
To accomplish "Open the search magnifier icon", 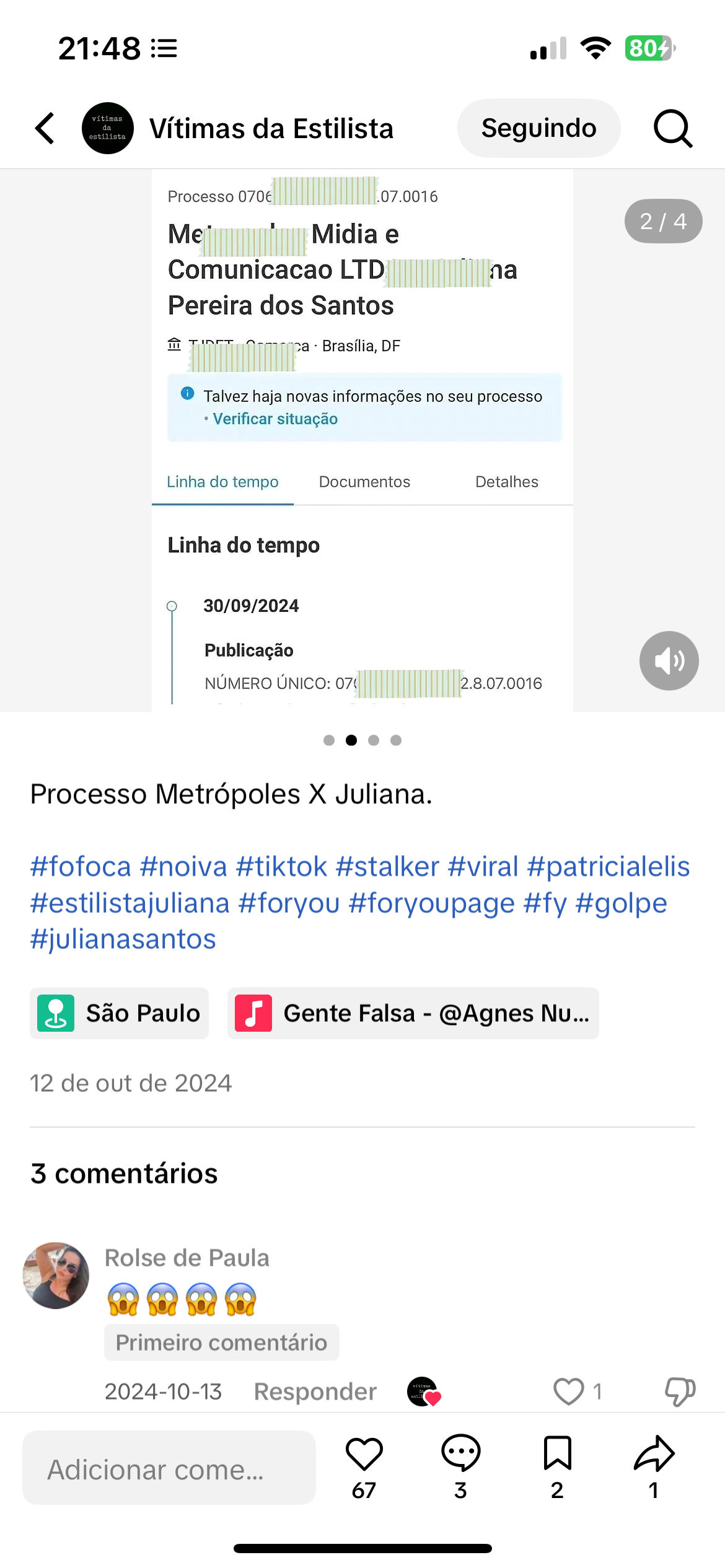I will pos(672,128).
